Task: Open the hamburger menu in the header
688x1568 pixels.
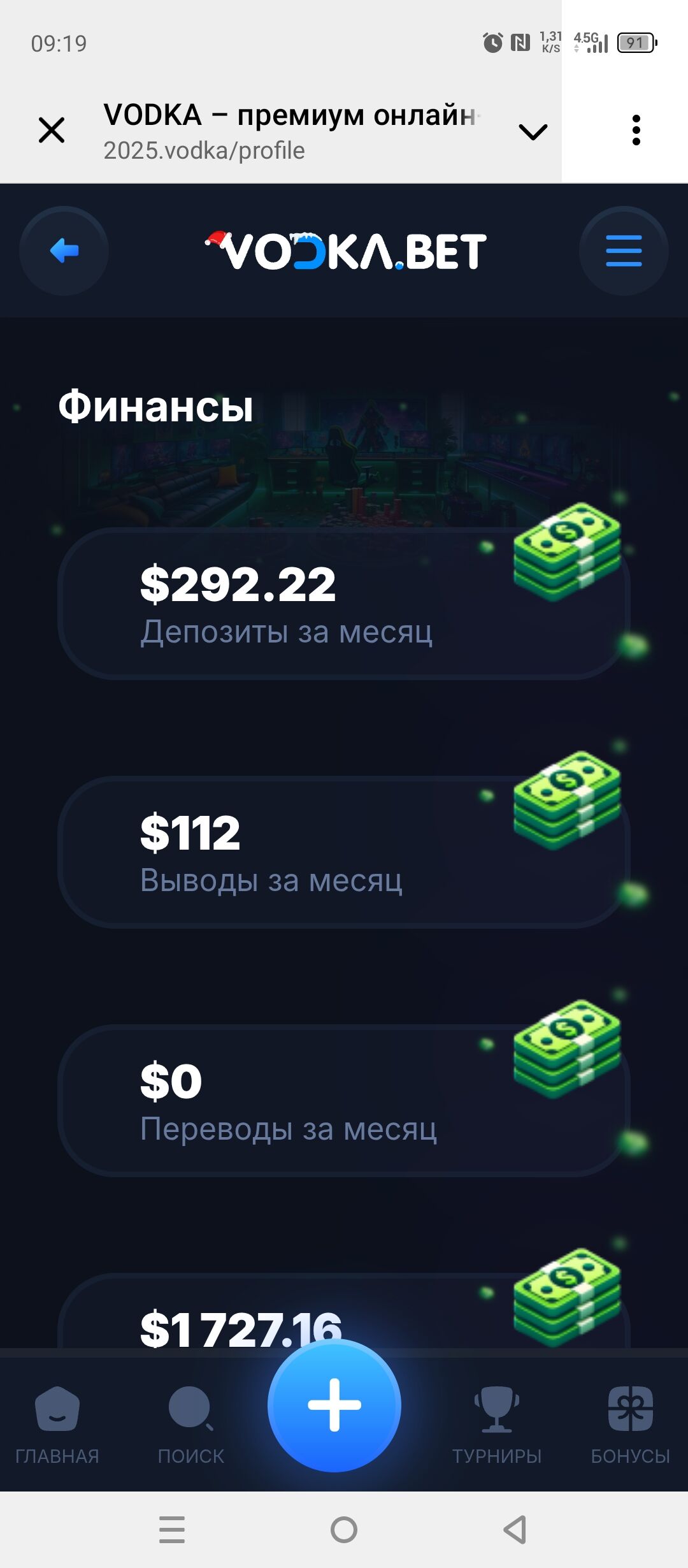Action: click(x=624, y=250)
